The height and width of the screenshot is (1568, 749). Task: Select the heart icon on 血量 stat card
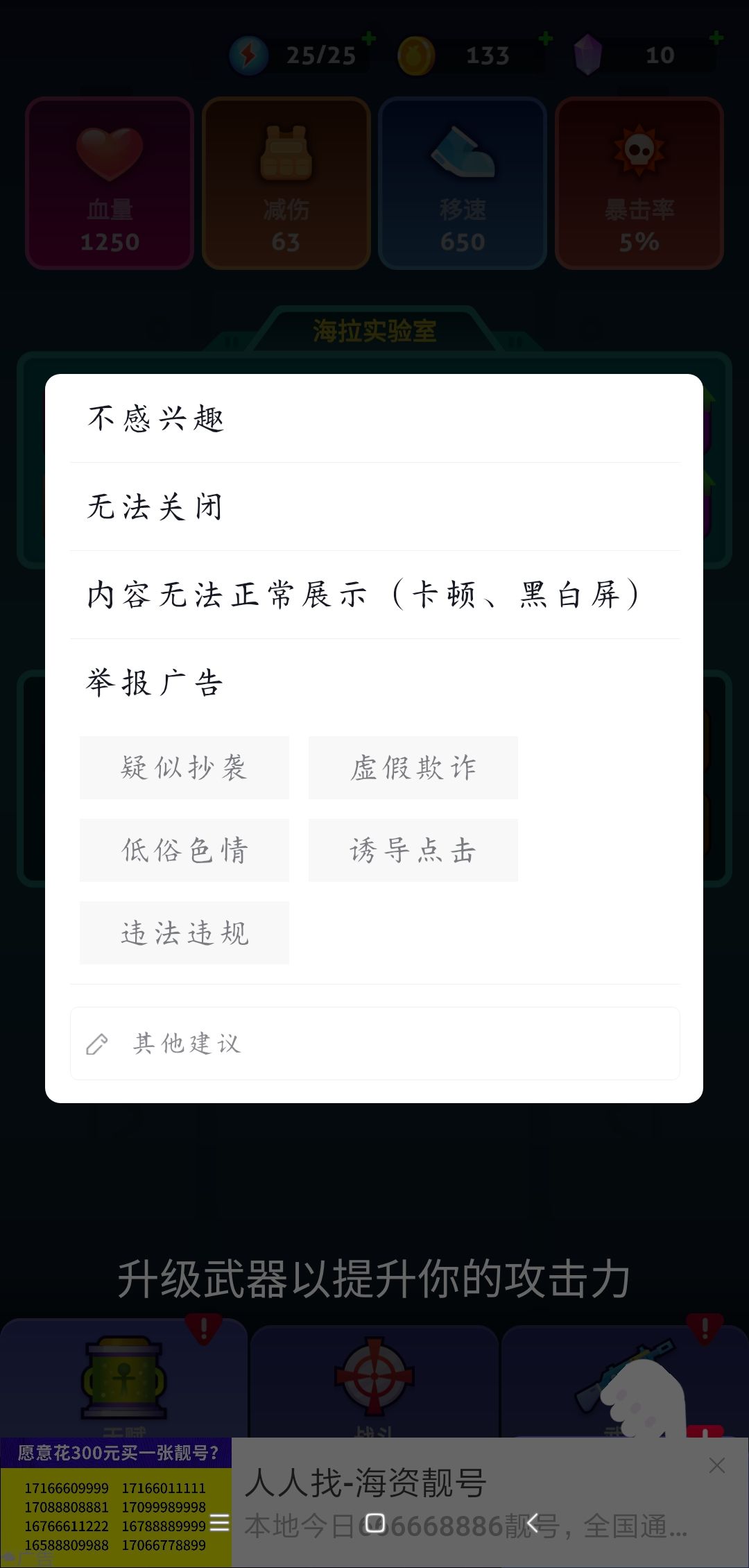click(x=108, y=154)
